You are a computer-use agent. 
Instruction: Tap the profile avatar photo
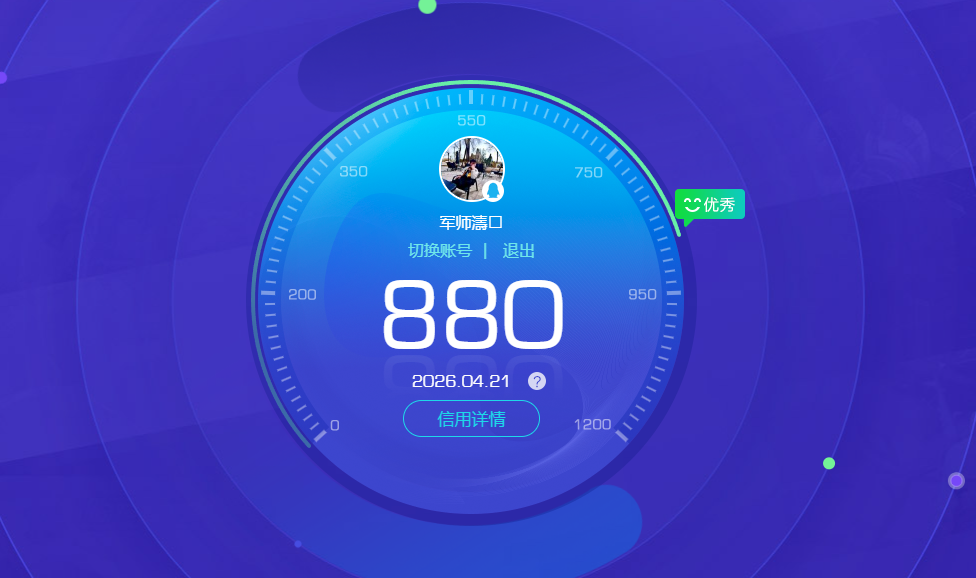tap(471, 168)
